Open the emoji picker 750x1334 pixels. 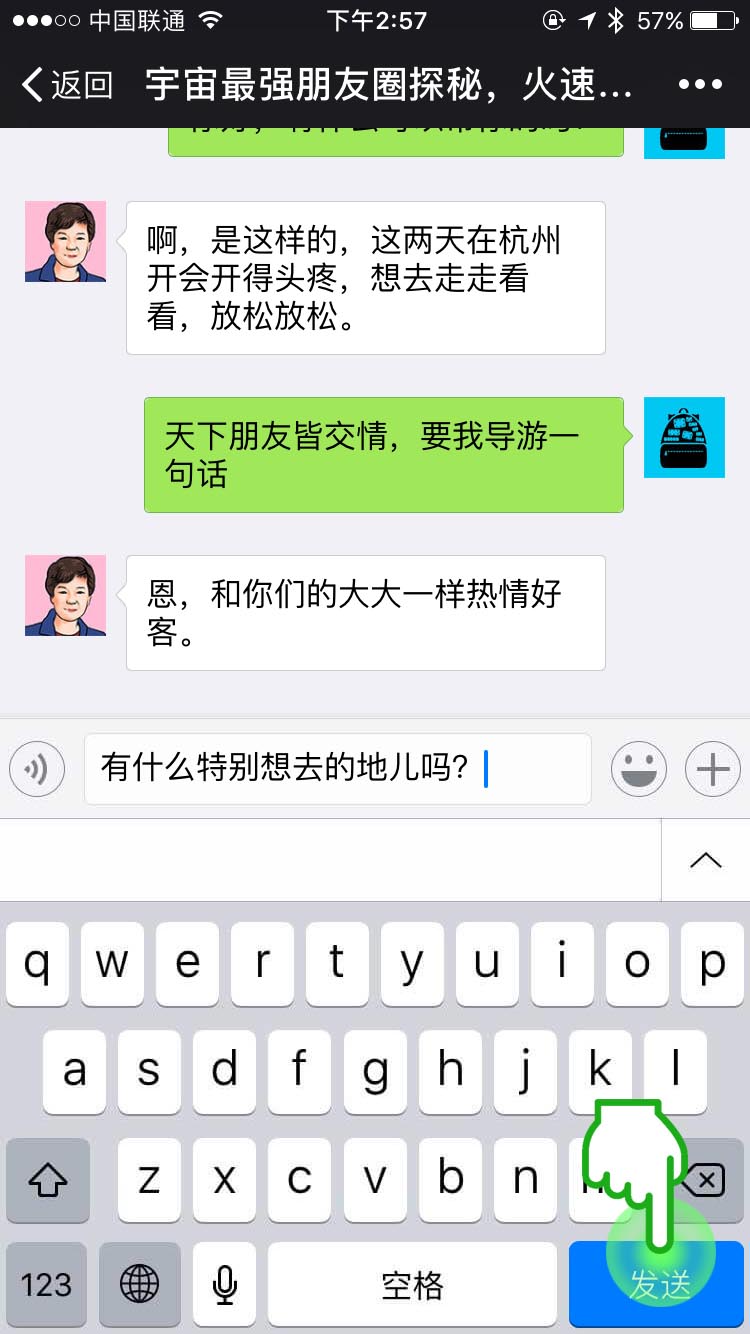(639, 769)
